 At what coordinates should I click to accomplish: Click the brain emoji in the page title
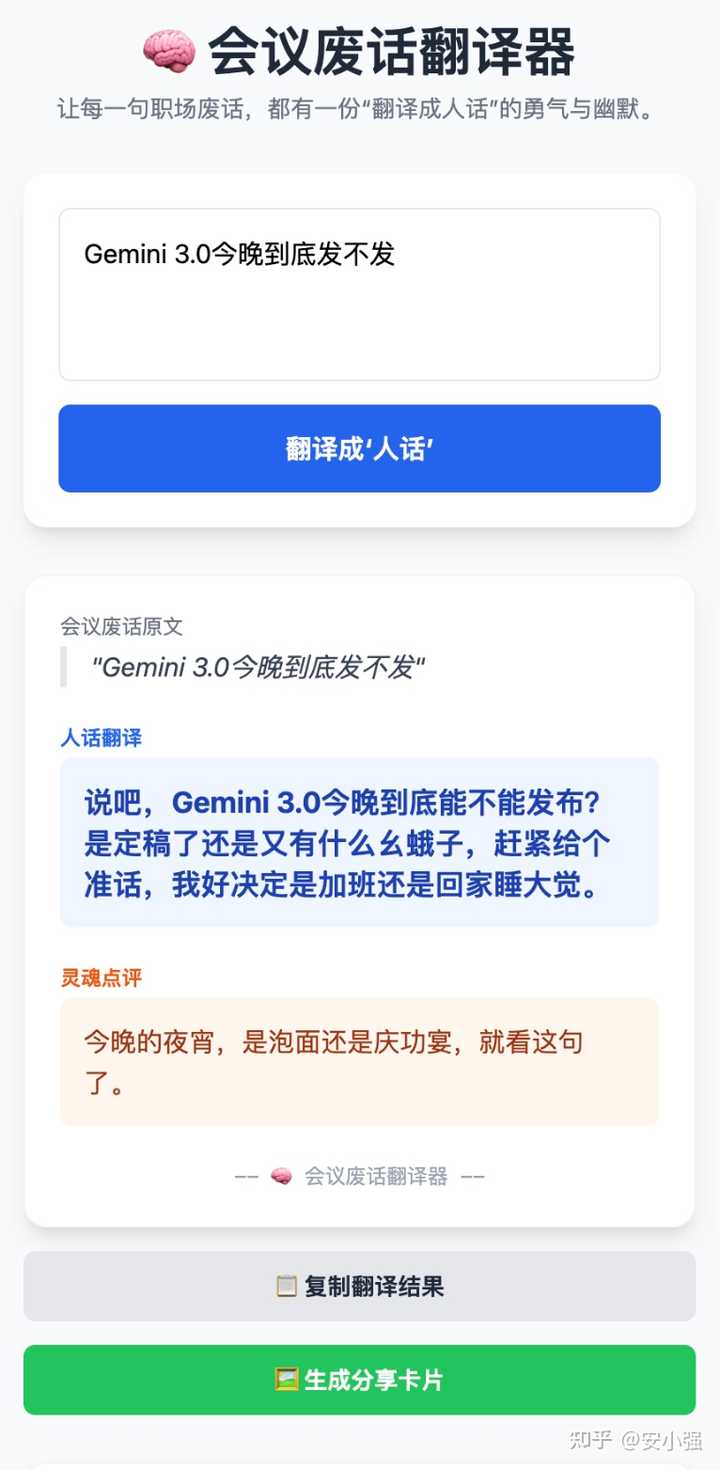(172, 50)
